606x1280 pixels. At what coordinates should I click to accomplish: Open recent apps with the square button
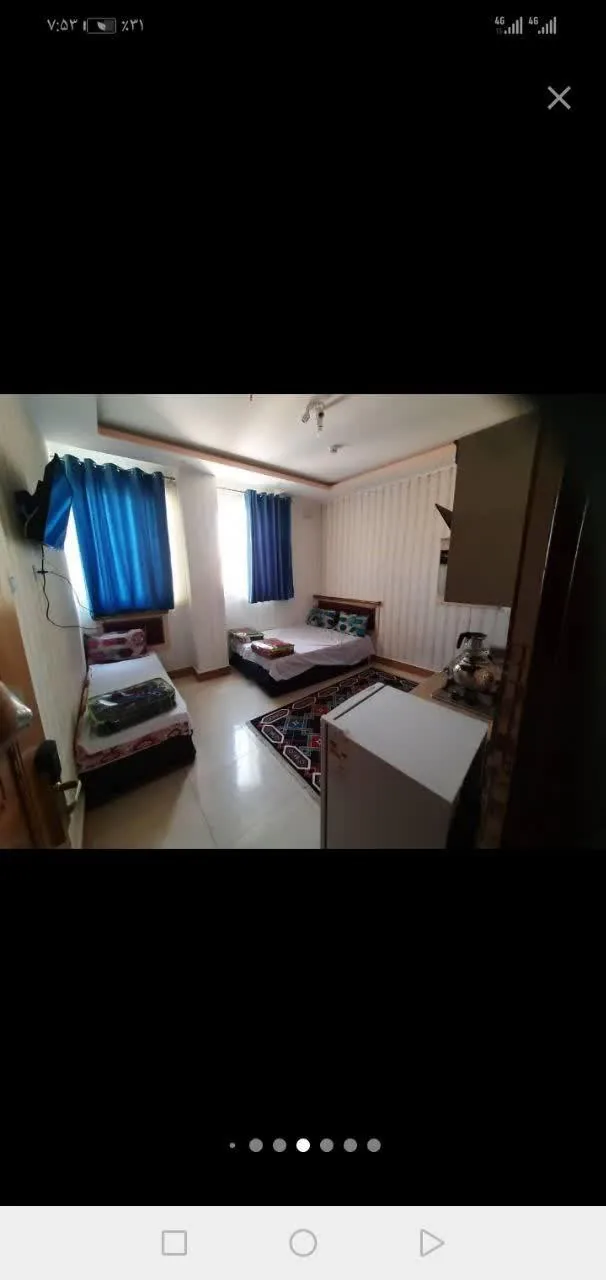coord(174,1243)
